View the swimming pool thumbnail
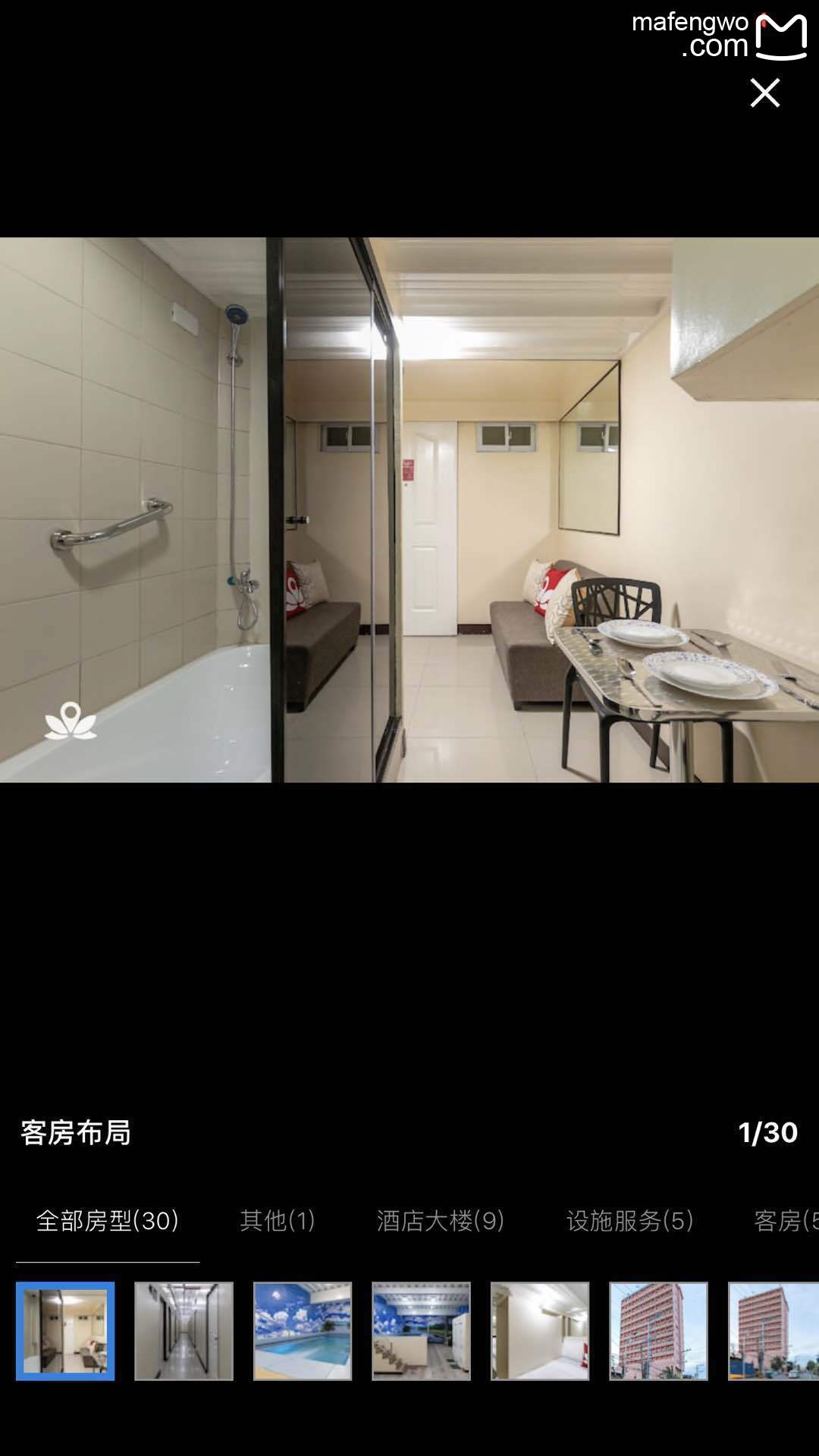The height and width of the screenshot is (1456, 819). pos(303,1331)
